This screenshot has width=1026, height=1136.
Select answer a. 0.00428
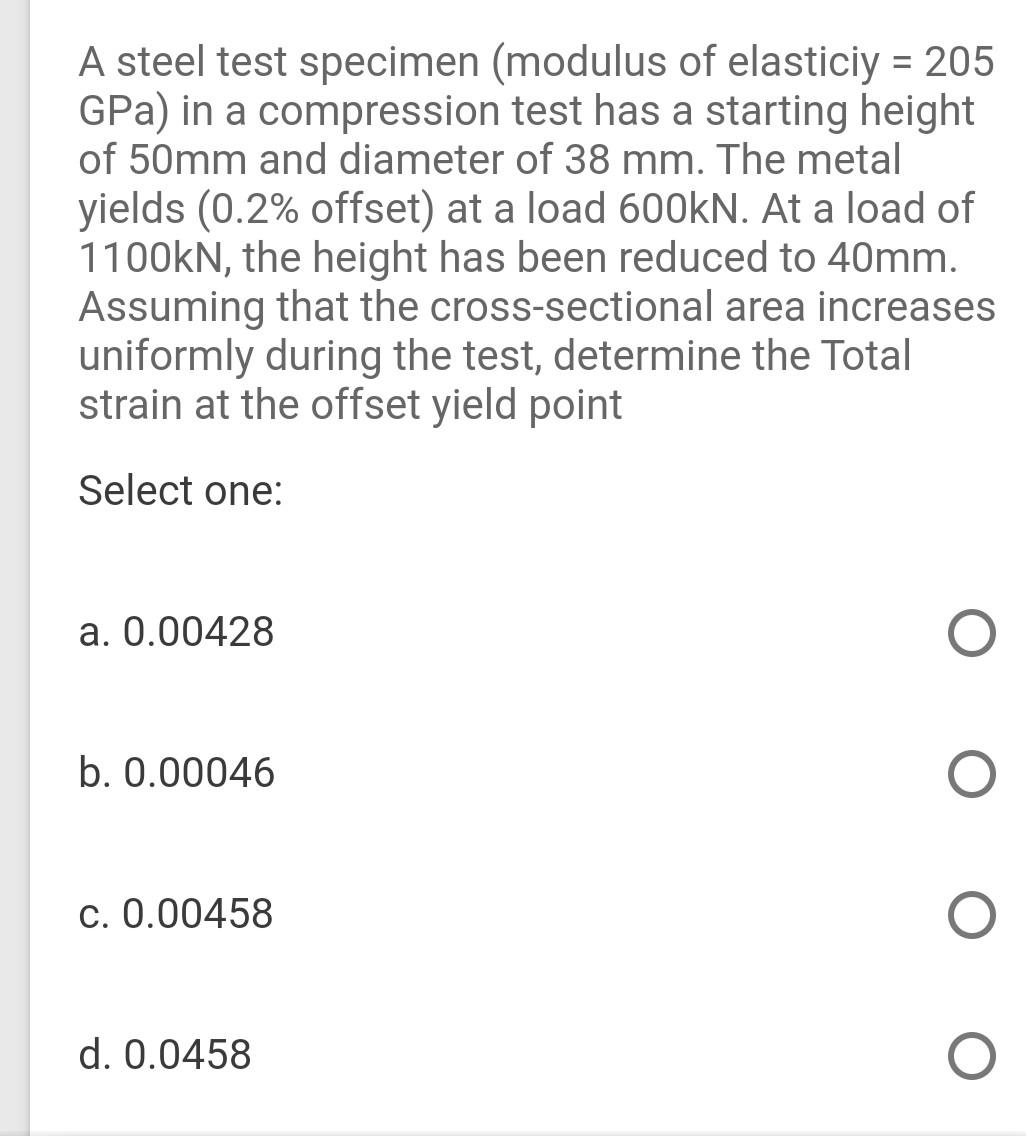click(972, 633)
